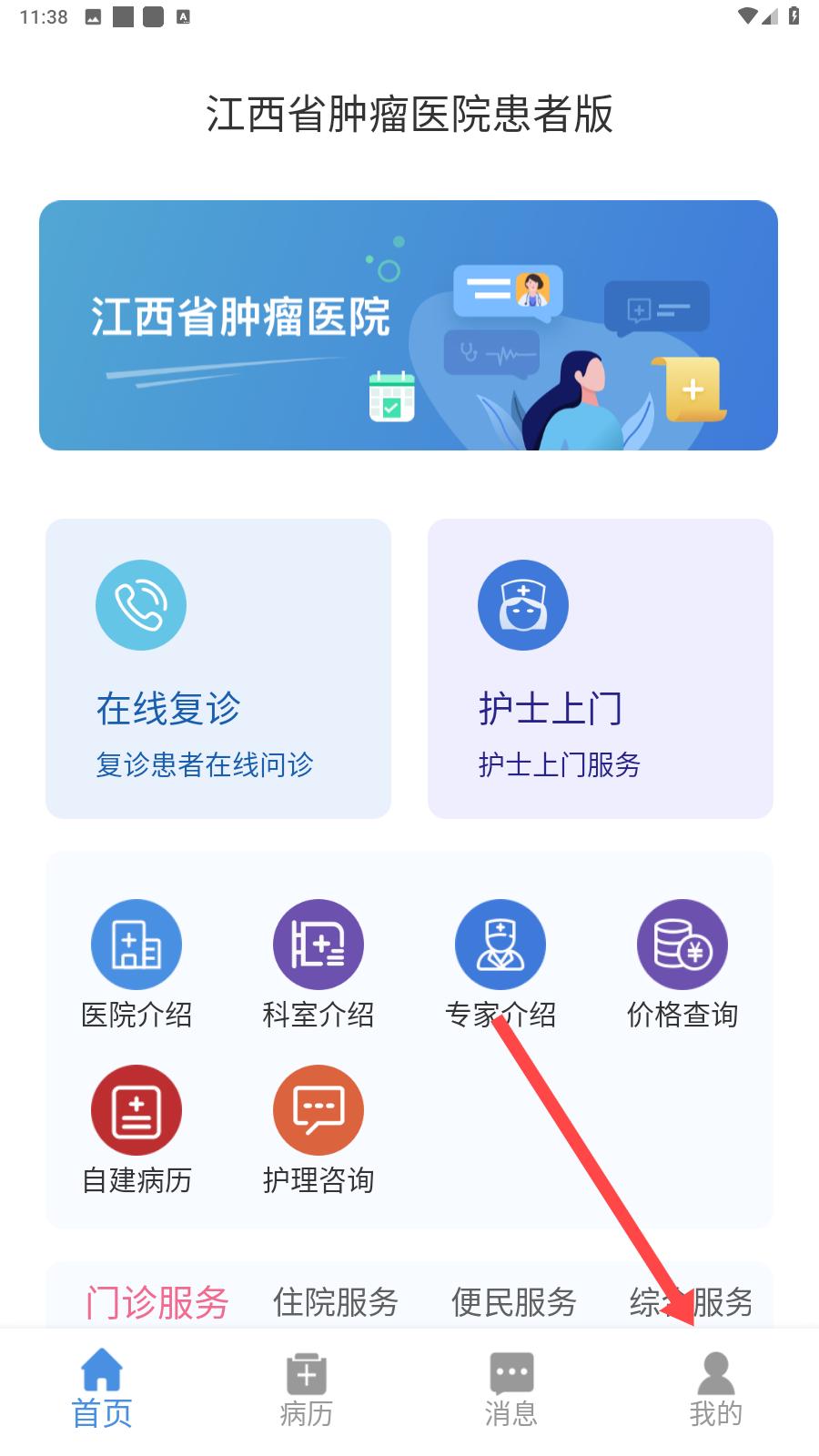Select the 门诊服务 tab
This screenshot has width=819, height=1456.
pos(157,1302)
